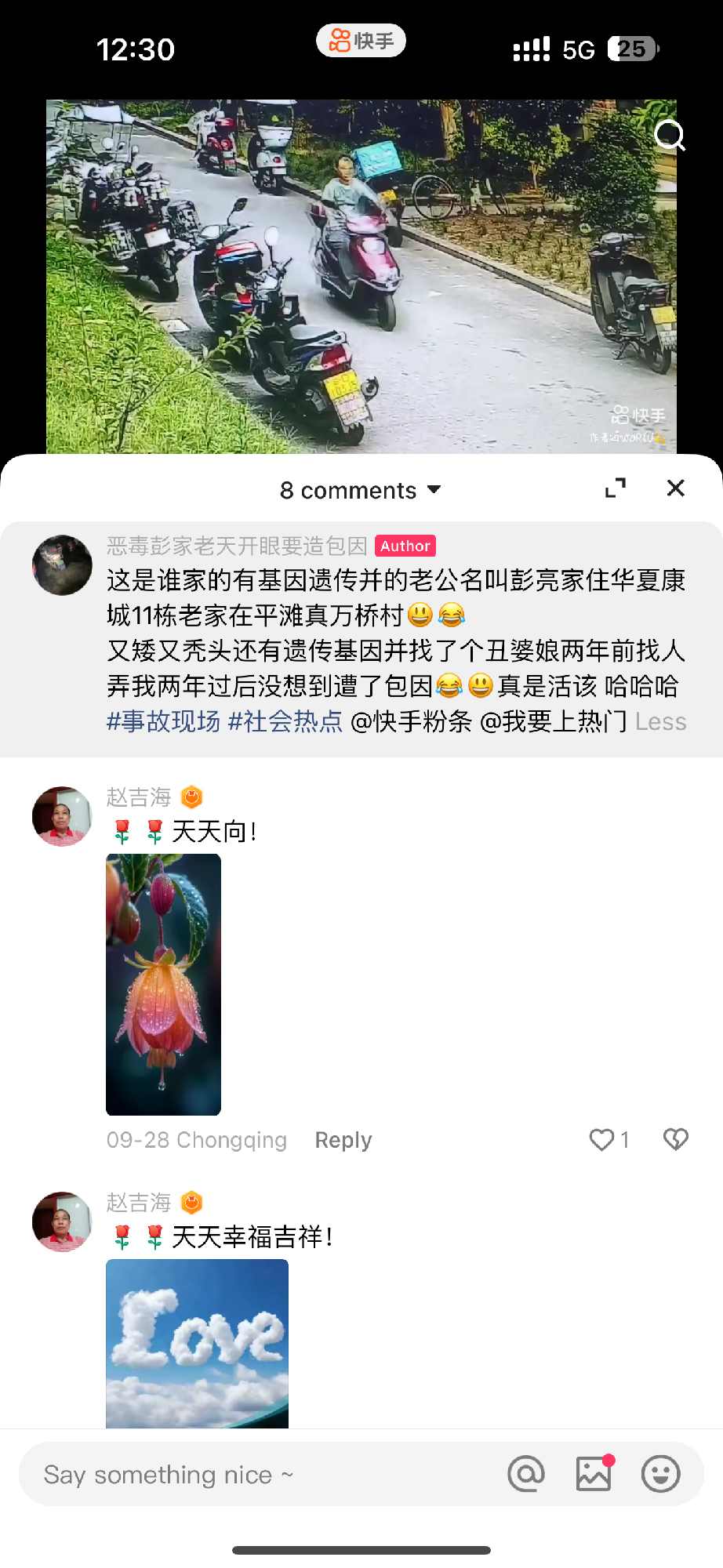Reply to the 09-28 Chongqing comment

(343, 1140)
